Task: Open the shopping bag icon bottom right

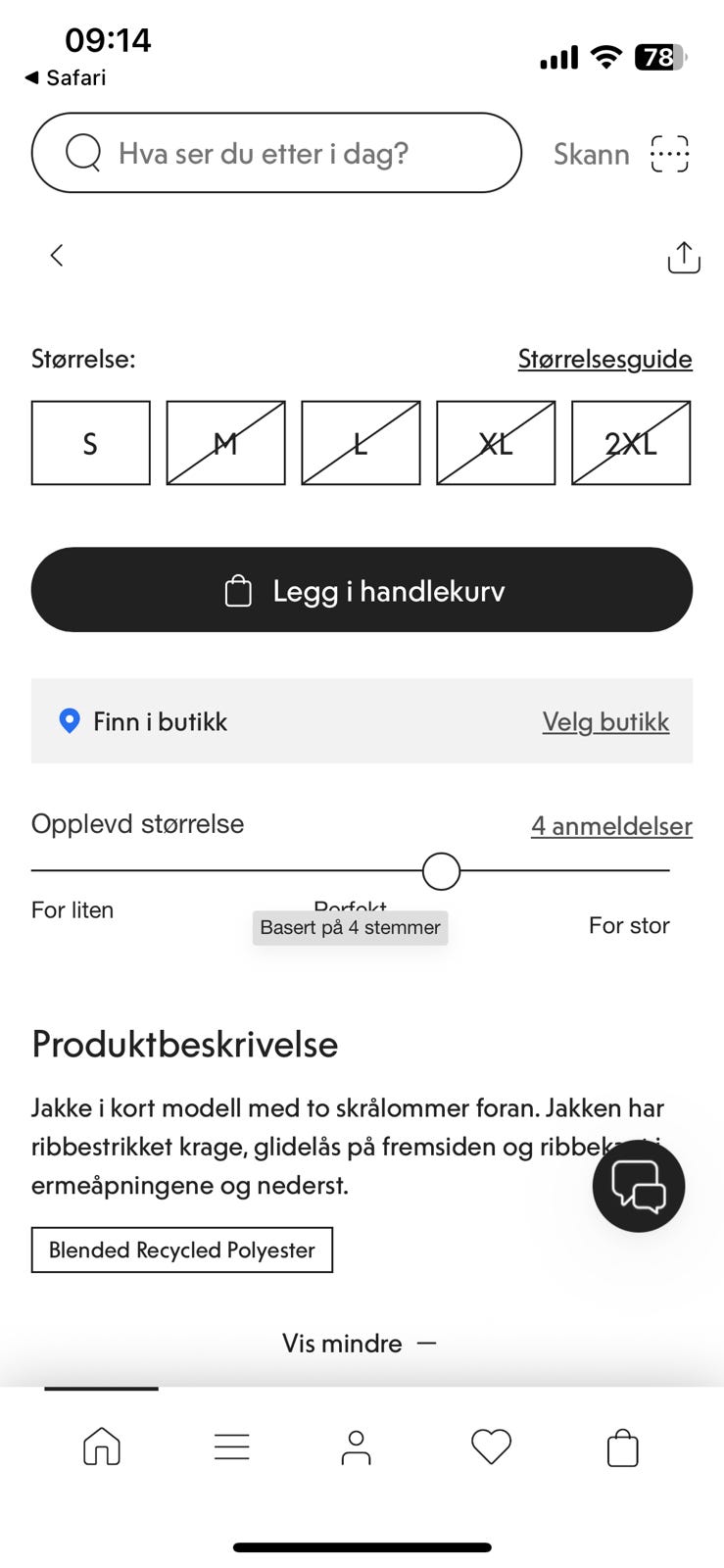Action: 622,1446
